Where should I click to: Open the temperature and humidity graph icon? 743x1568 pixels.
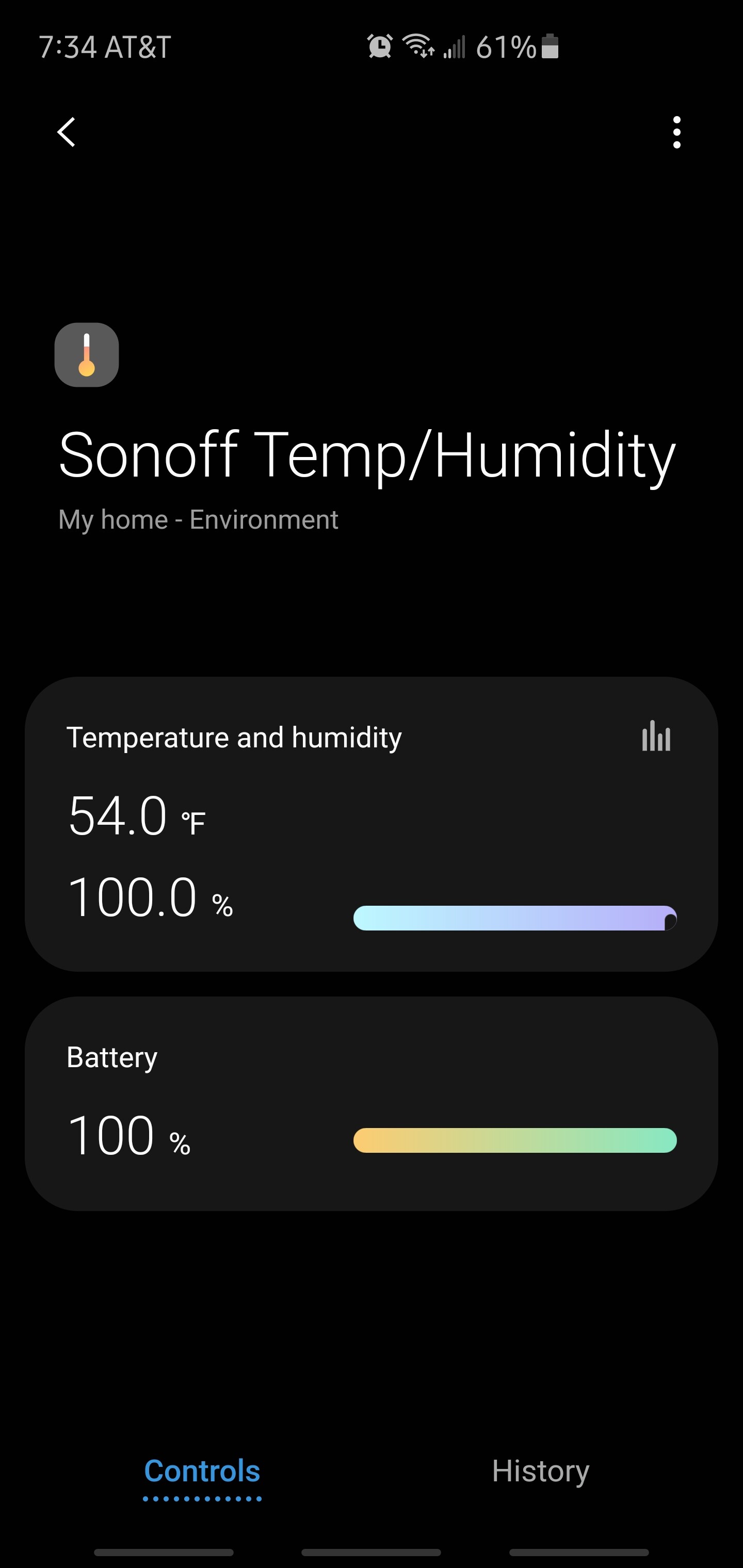tap(656, 737)
